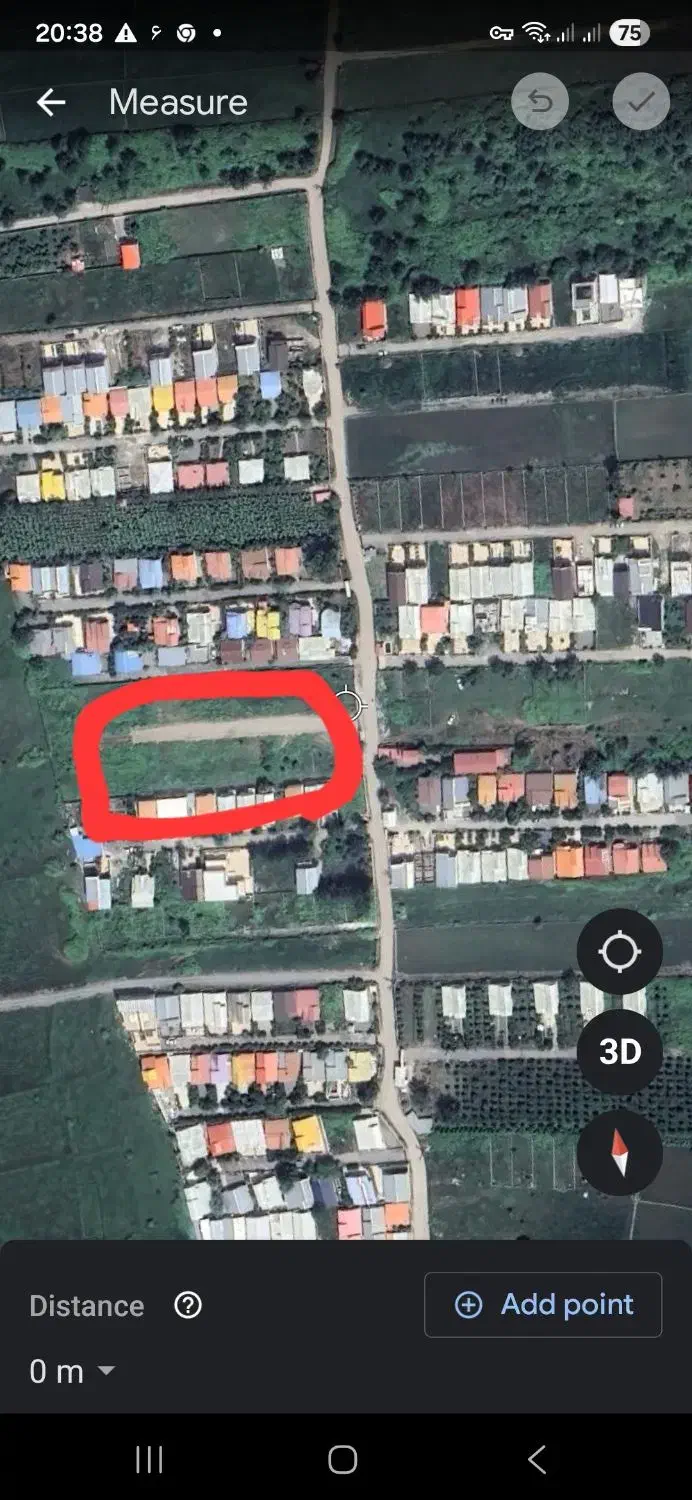The height and width of the screenshot is (1500, 692).
Task: Go back from the Measure screen
Action: tap(51, 102)
